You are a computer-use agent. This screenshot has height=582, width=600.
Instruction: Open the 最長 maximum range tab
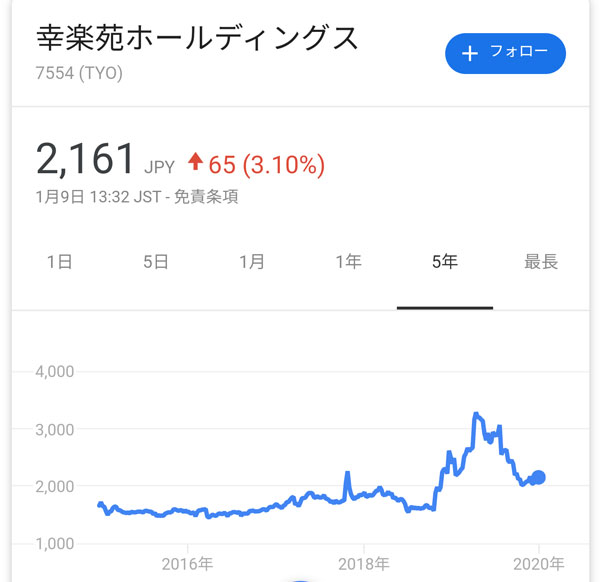(x=541, y=263)
